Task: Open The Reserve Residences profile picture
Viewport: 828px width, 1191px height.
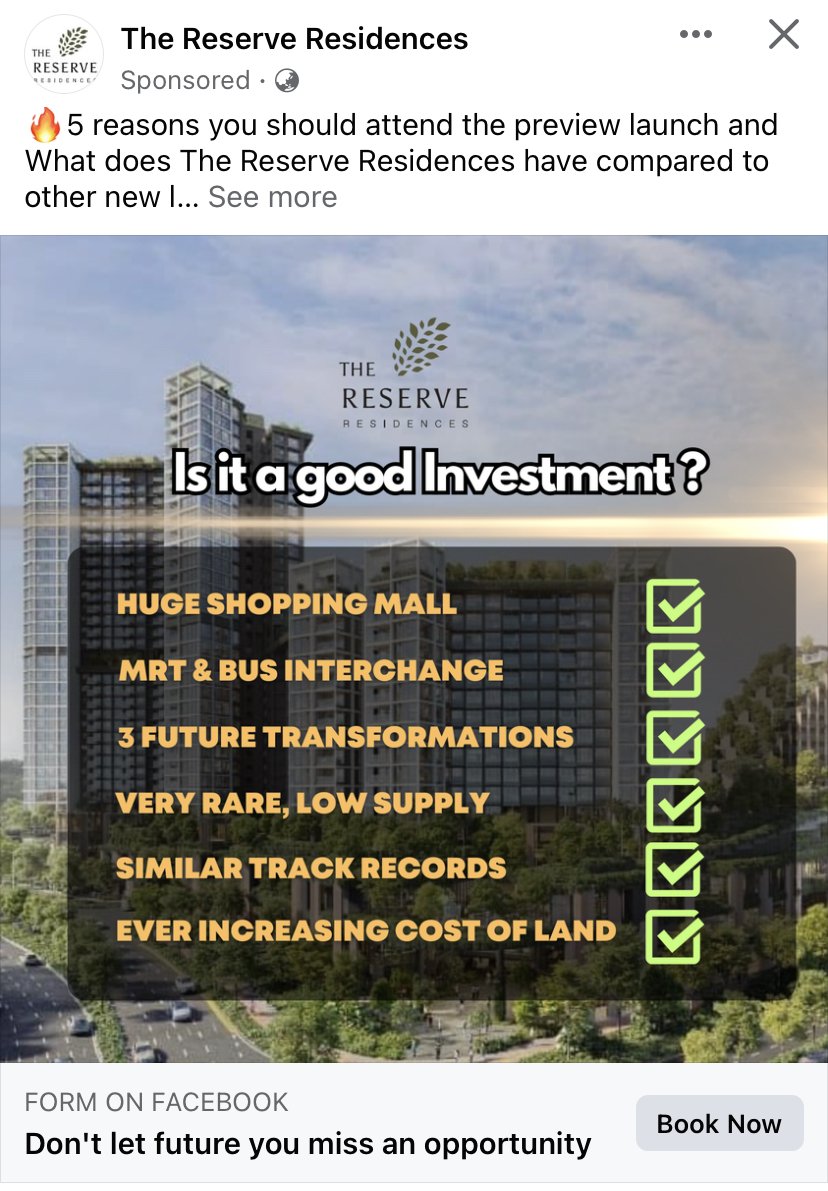Action: point(63,55)
